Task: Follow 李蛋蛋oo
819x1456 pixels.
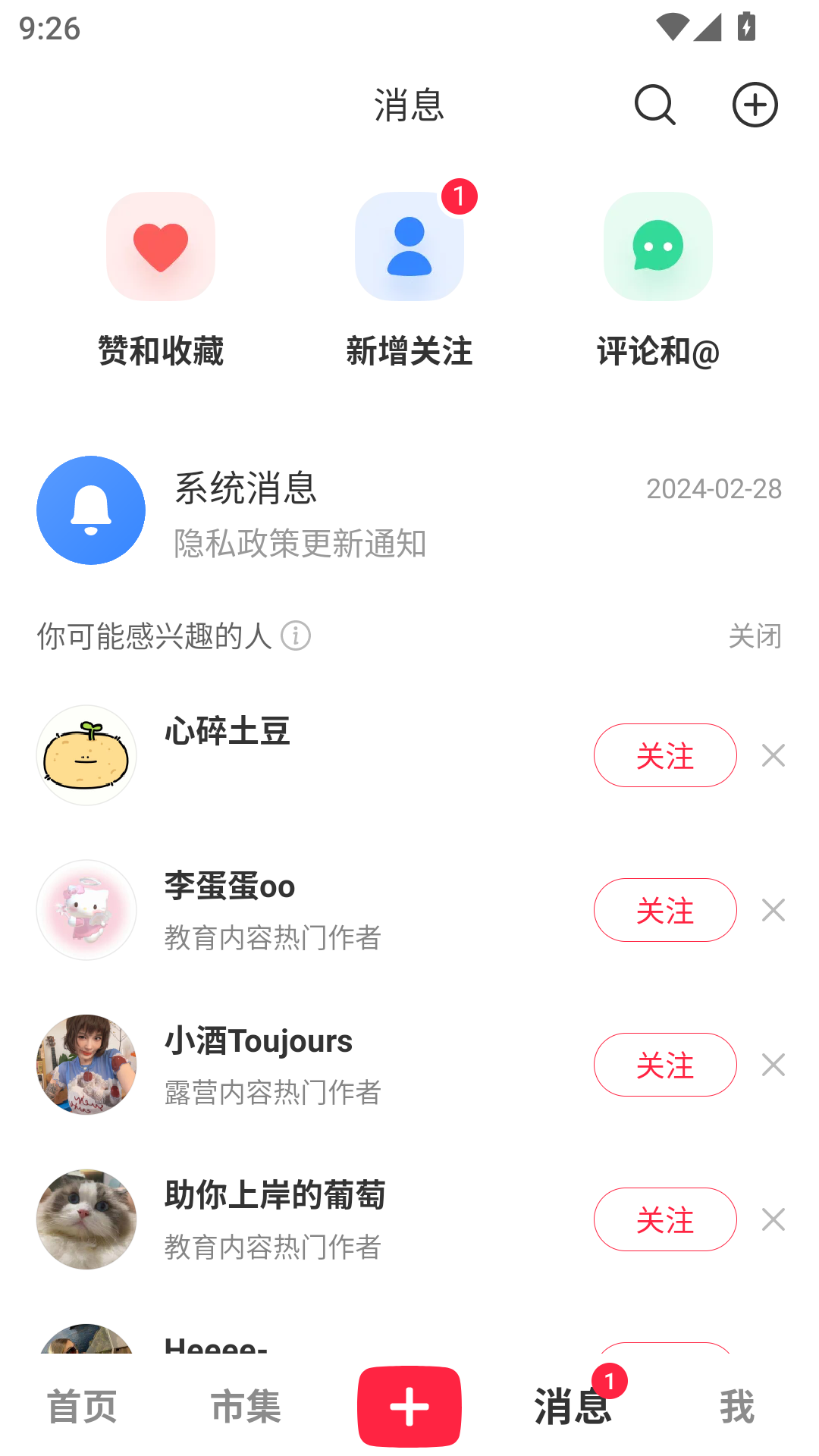Action: click(x=664, y=910)
